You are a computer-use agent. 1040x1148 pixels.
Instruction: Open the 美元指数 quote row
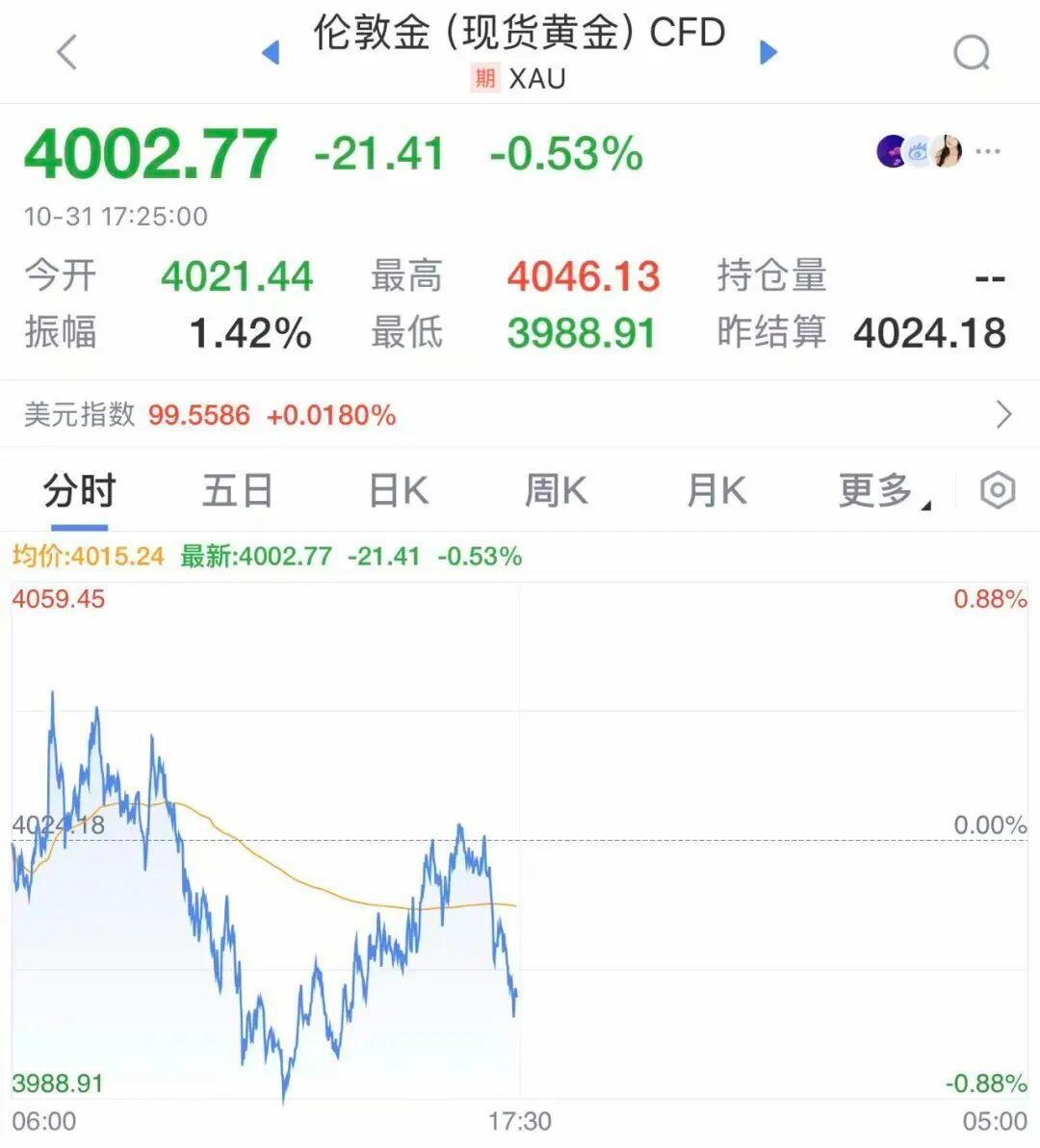coord(520,415)
